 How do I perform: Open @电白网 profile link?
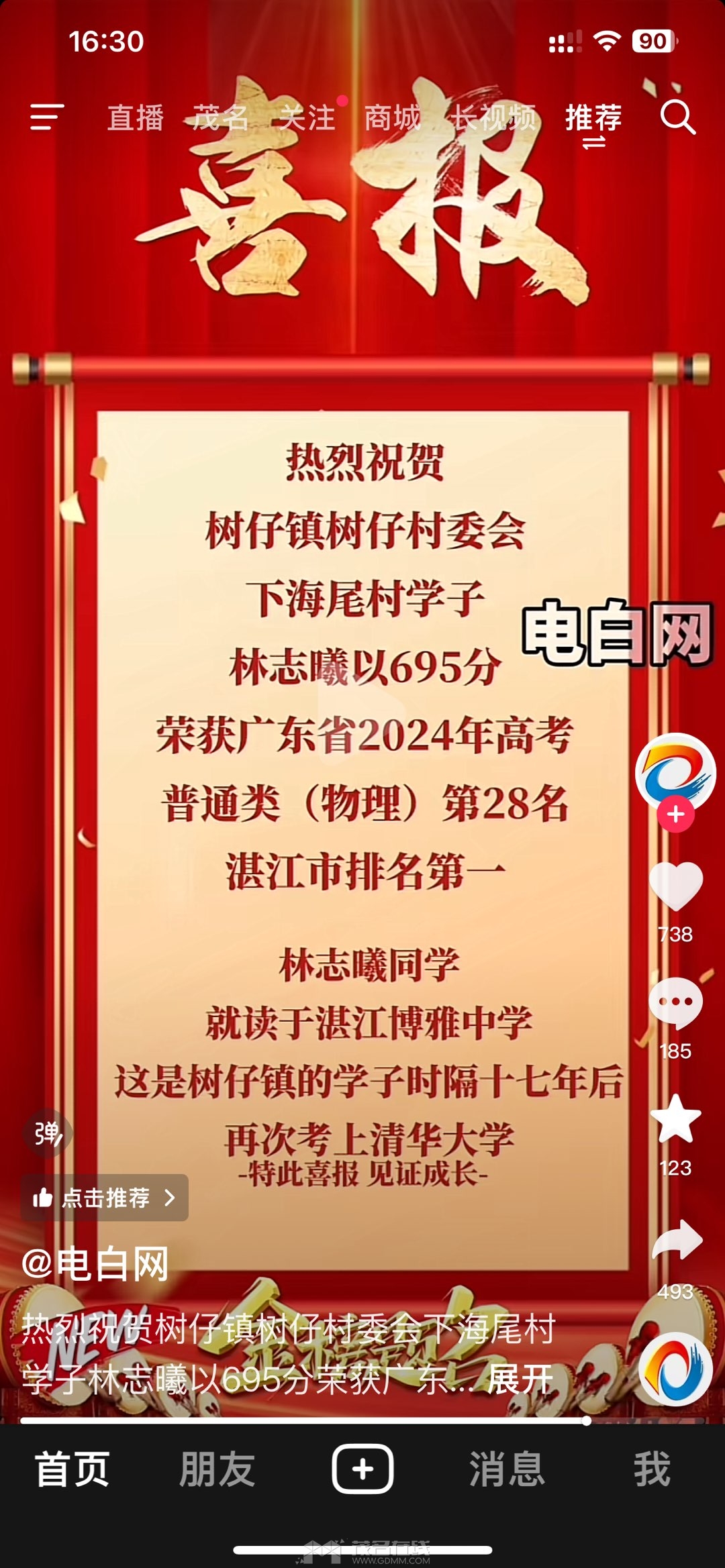point(95,1264)
